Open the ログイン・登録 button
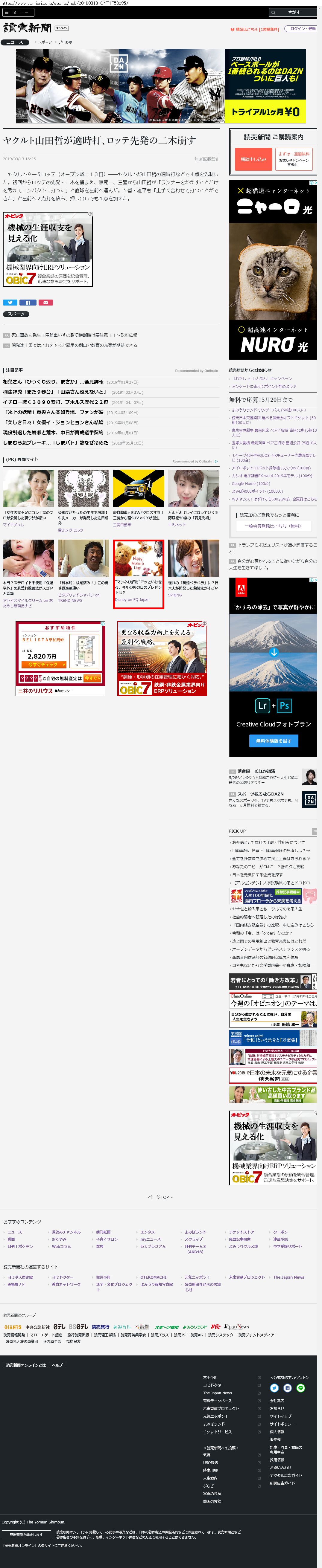322x1568 pixels. 303,29
